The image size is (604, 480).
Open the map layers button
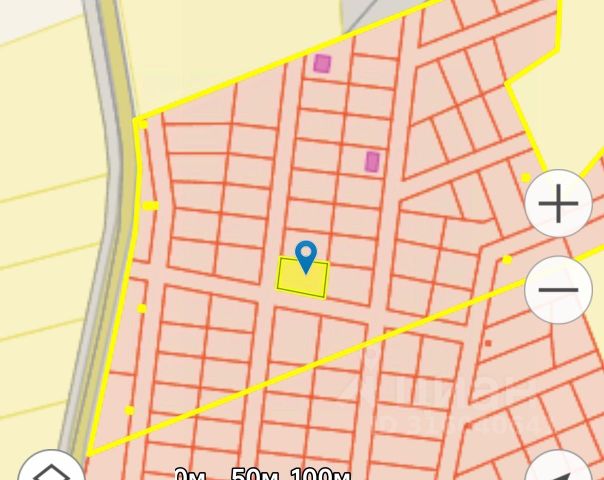point(52,470)
